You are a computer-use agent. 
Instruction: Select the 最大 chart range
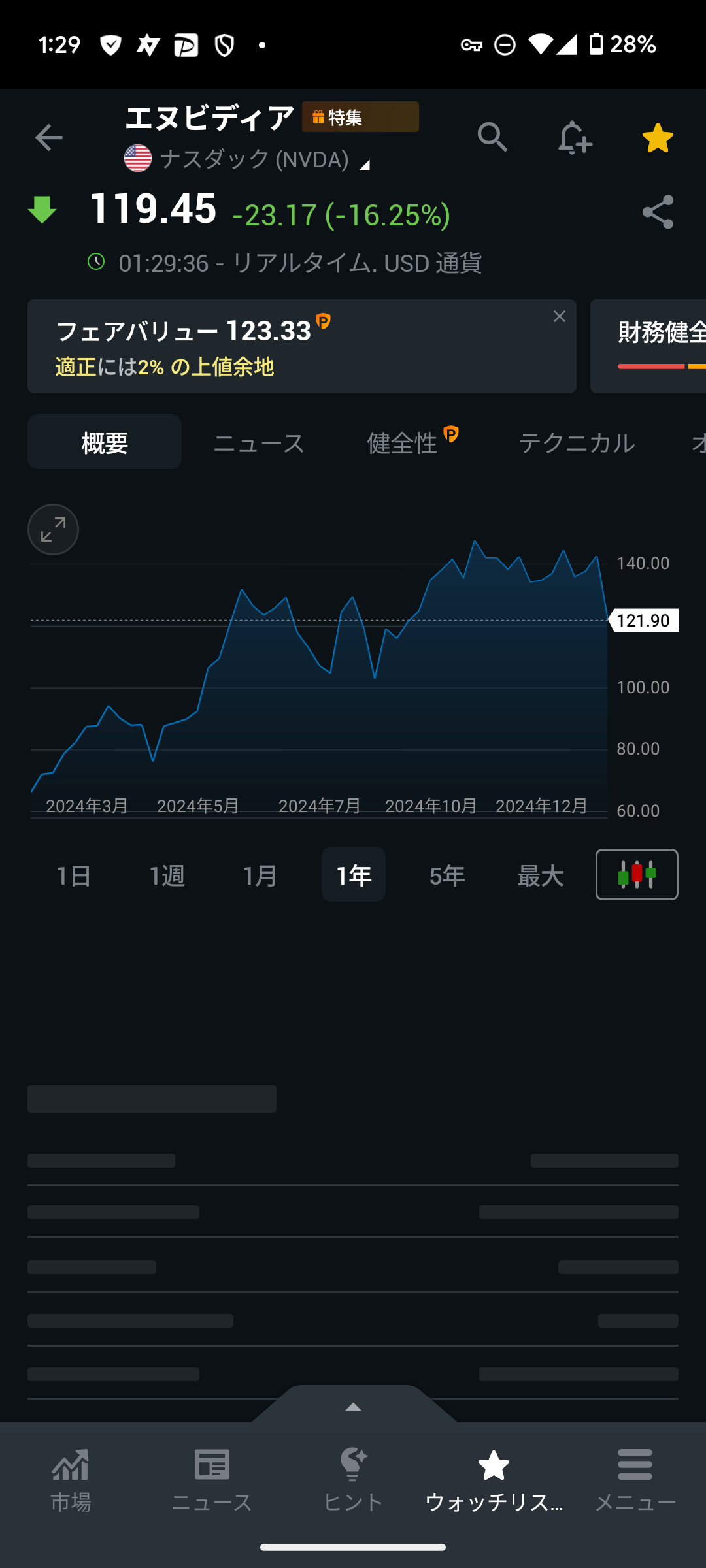(541, 875)
